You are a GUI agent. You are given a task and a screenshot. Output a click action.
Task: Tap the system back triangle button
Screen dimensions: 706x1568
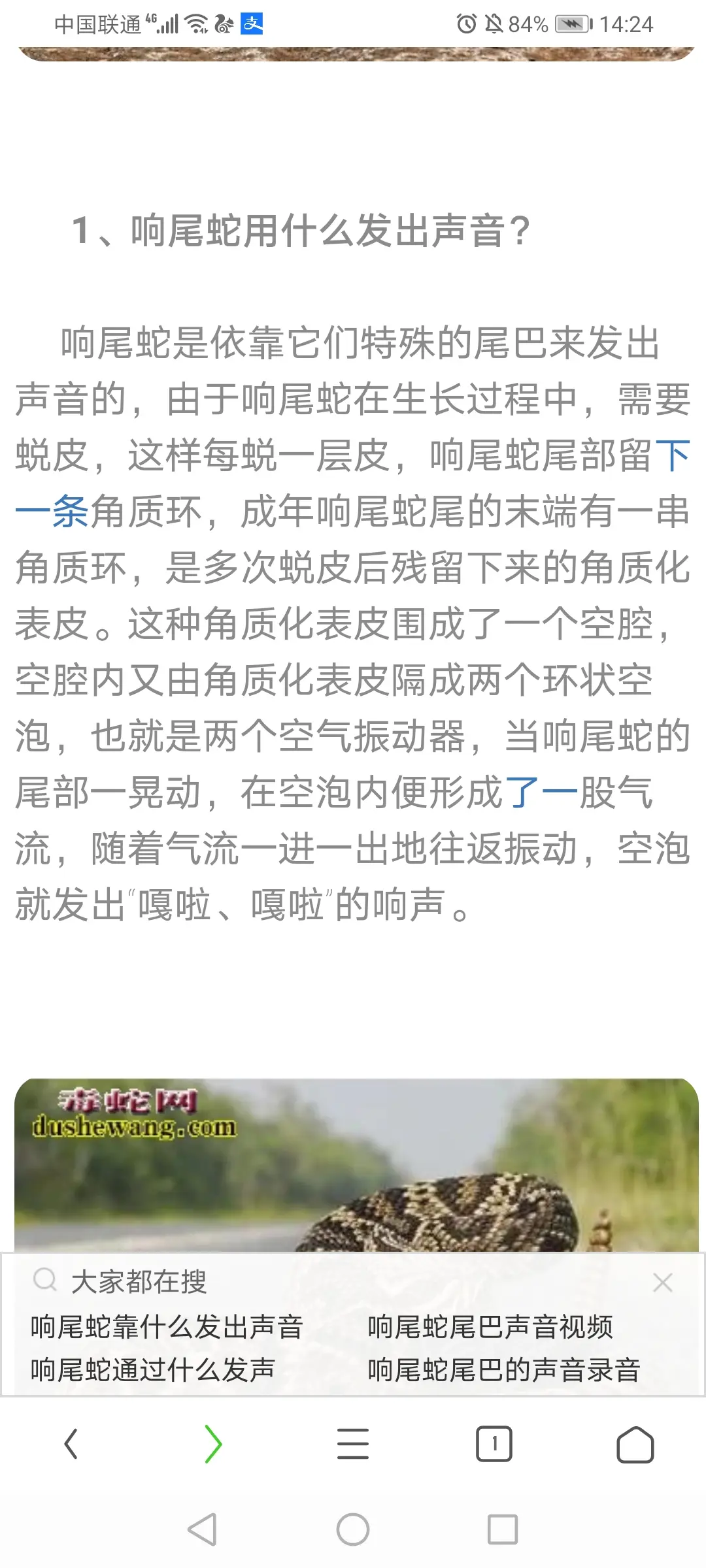pyautogui.click(x=202, y=1529)
